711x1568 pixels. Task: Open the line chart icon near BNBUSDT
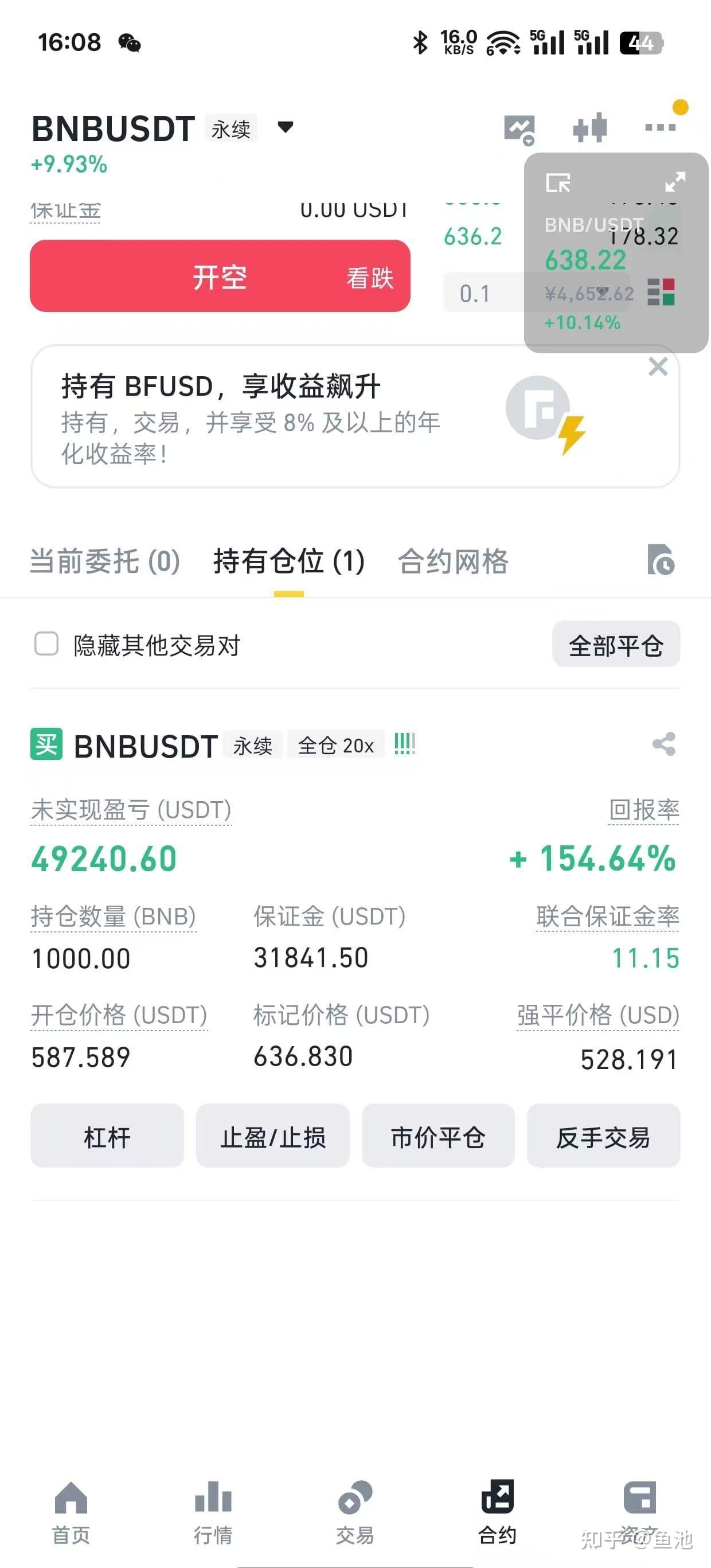click(x=521, y=127)
